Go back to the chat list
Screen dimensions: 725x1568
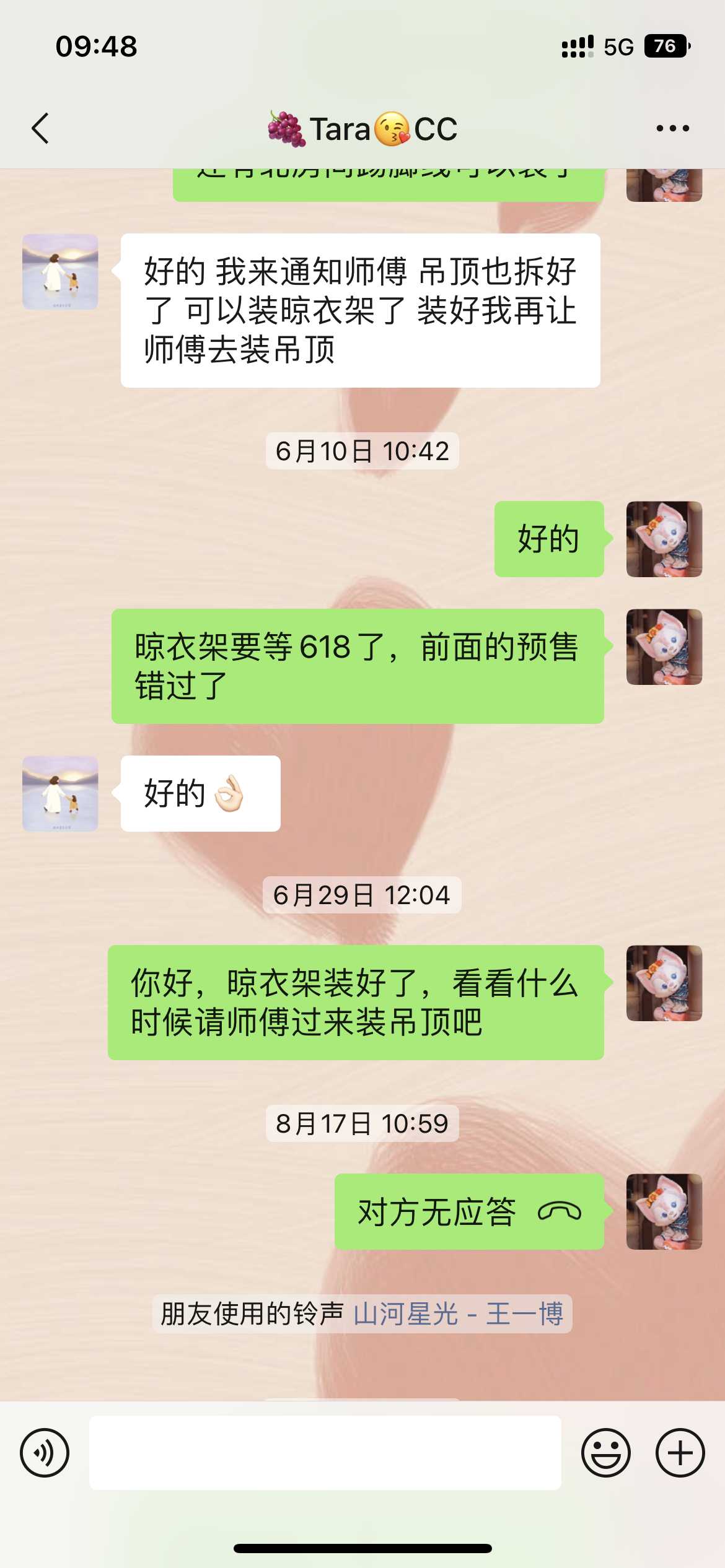[41, 129]
